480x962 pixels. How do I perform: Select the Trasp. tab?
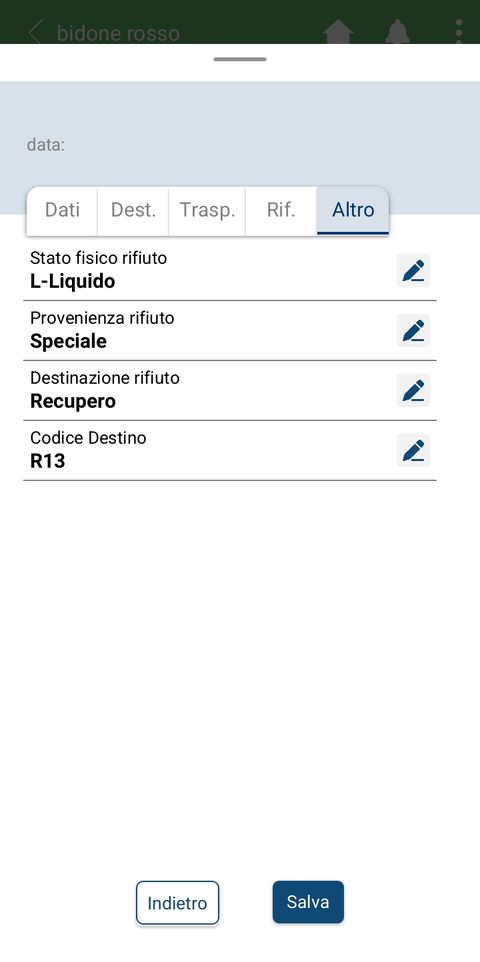coord(207,210)
